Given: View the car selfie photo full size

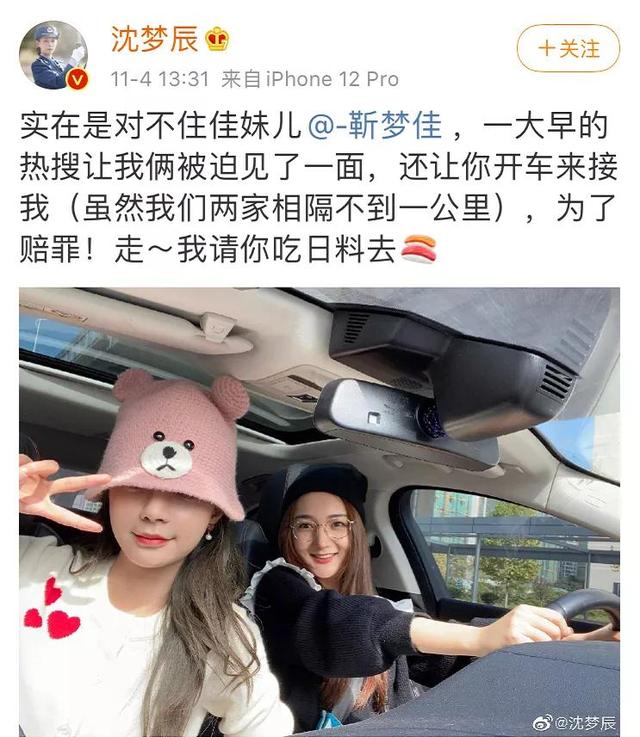Looking at the screenshot, I should point(319,498).
